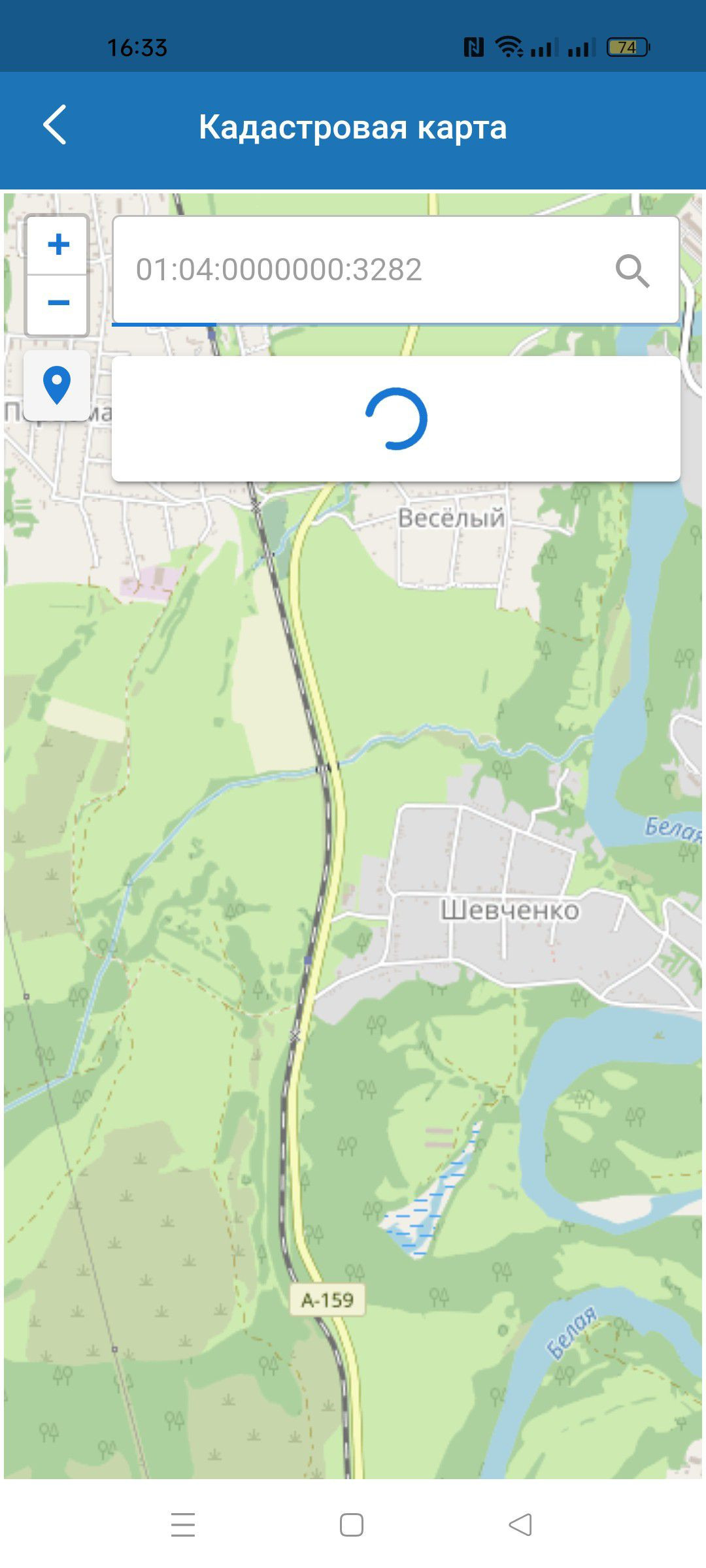Go back from Кадастровая карта screen
The image size is (706, 1568).
tap(55, 125)
